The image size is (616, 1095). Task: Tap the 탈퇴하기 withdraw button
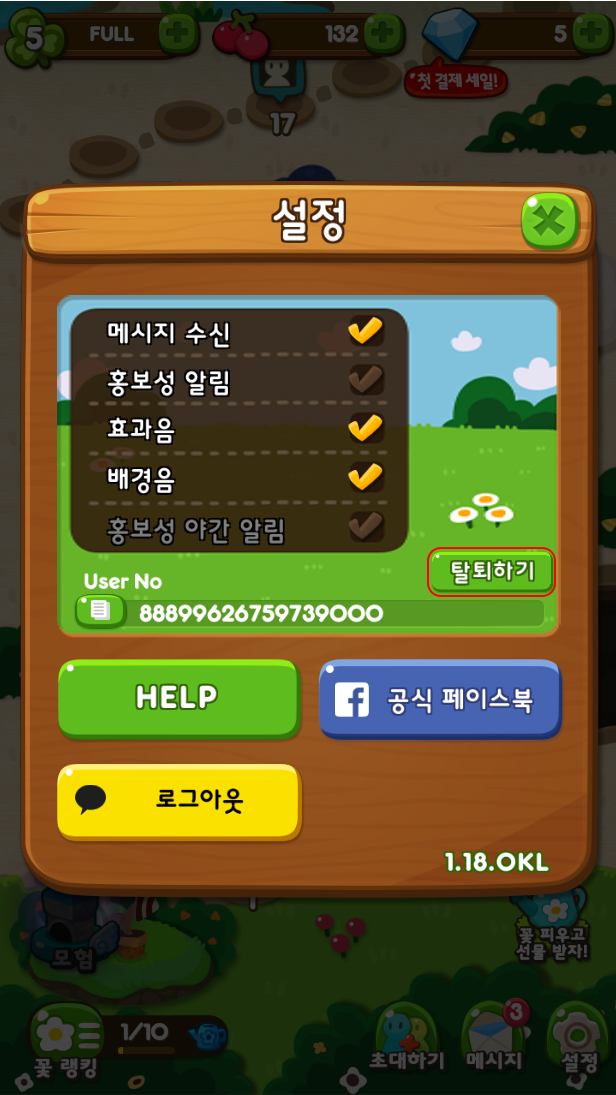(492, 573)
